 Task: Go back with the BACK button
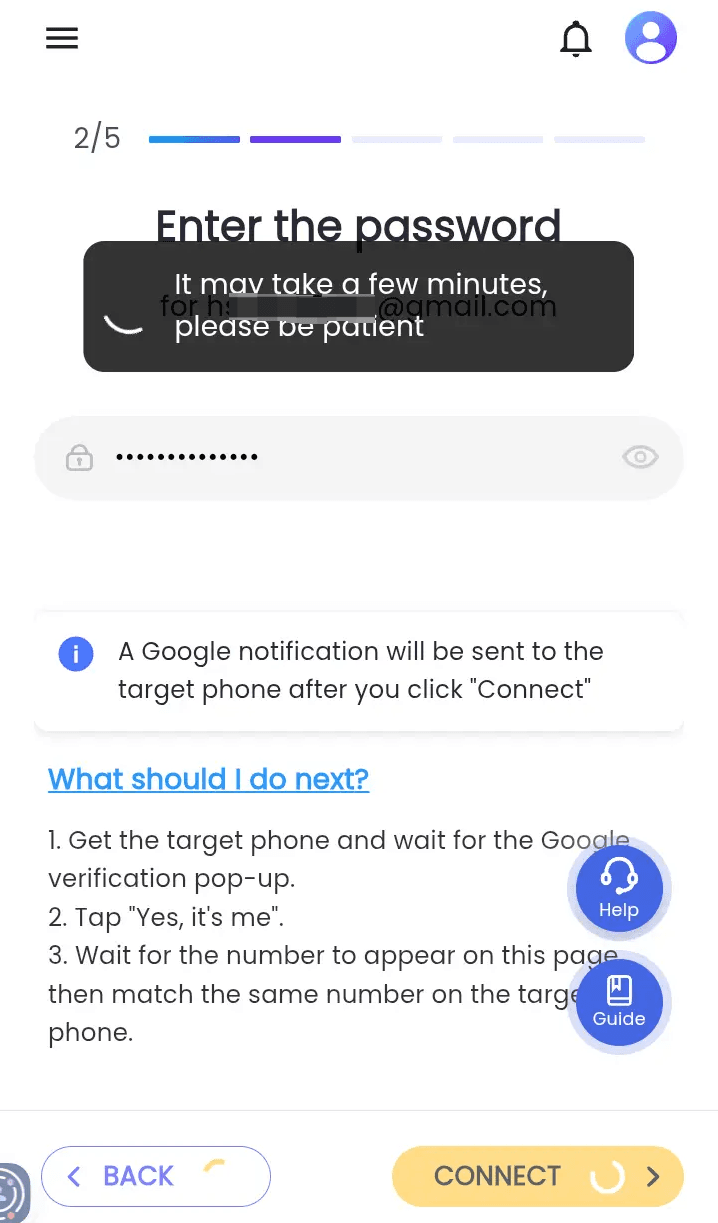155,1176
